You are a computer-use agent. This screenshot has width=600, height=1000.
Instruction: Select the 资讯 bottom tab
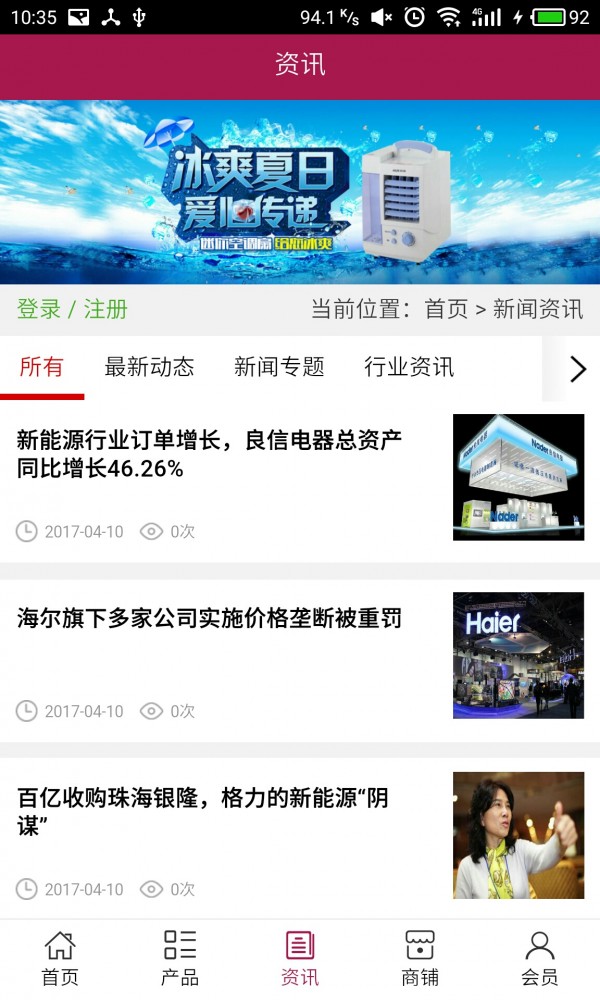pyautogui.click(x=300, y=958)
